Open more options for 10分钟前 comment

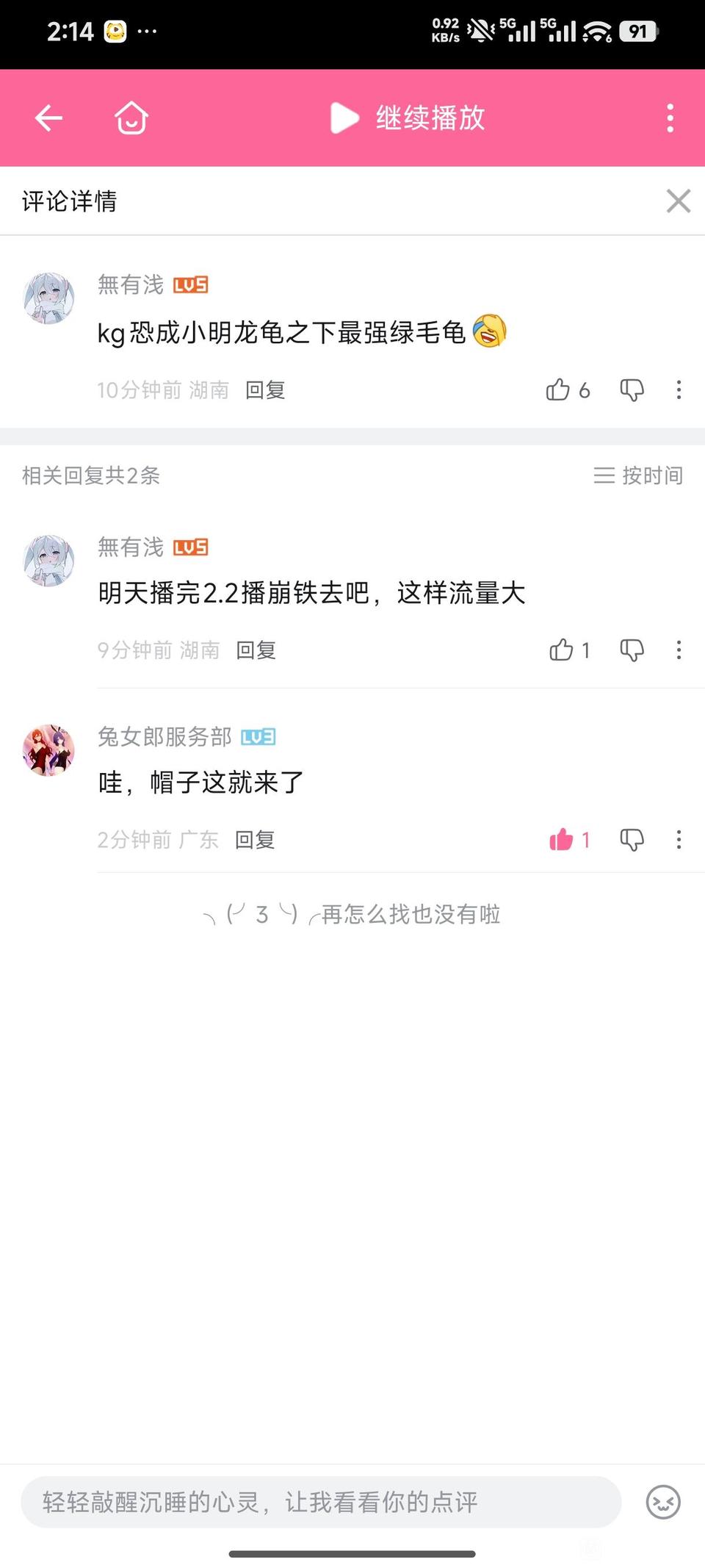pos(679,389)
